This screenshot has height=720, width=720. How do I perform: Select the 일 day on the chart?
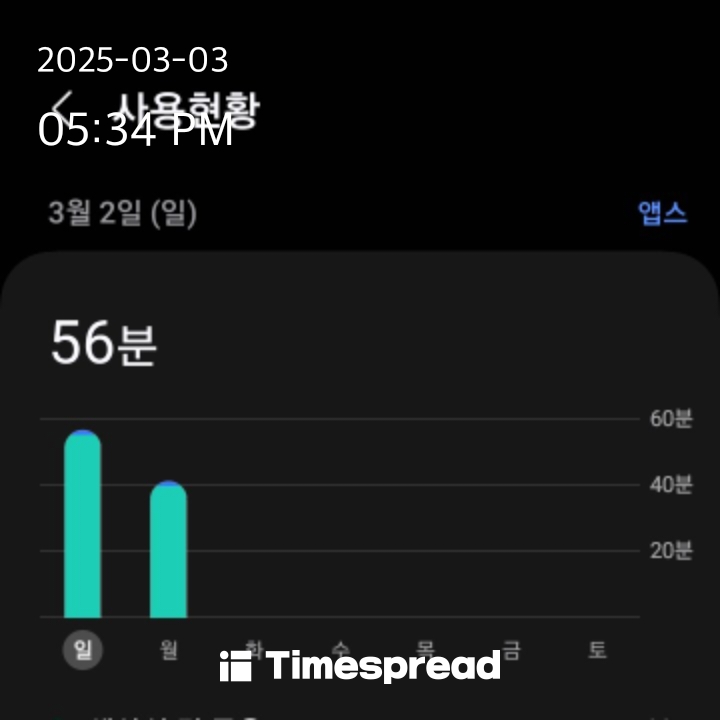coord(83,650)
